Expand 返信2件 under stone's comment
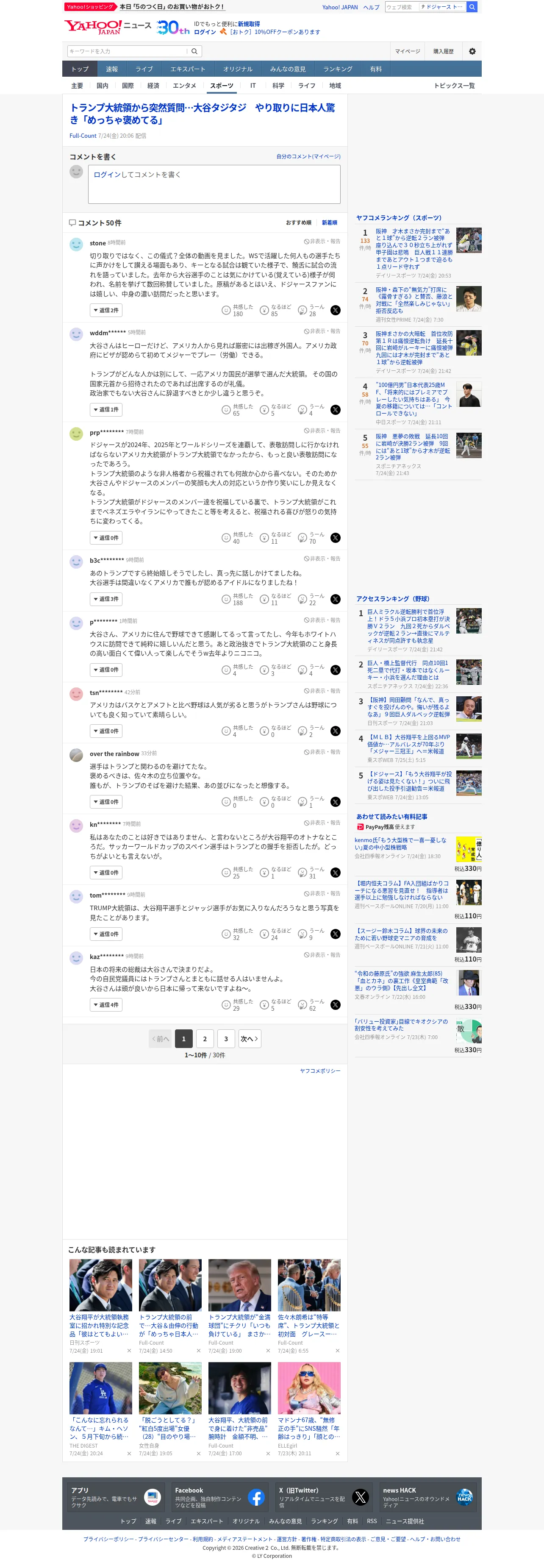Screen dimensions: 544x1568 [106, 311]
